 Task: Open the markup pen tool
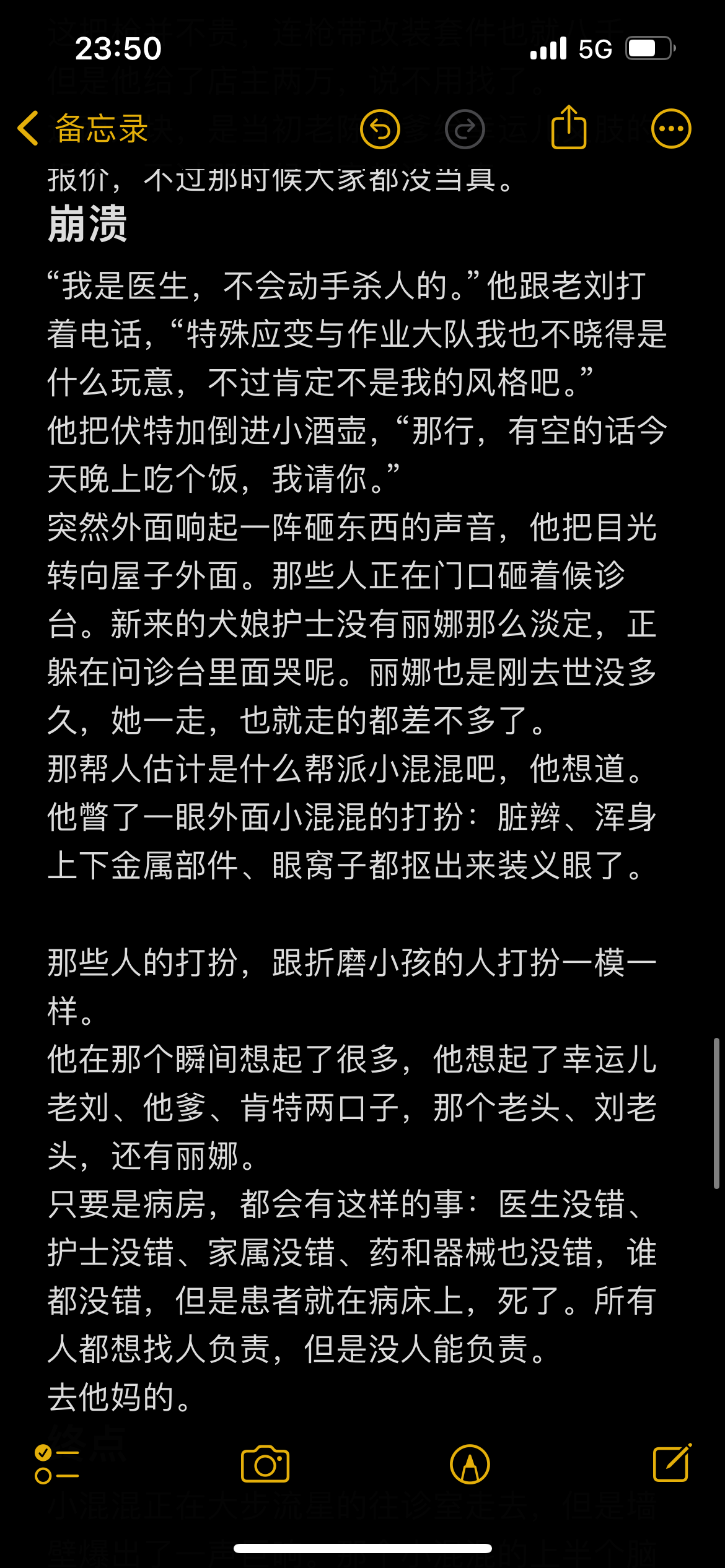470,1465
